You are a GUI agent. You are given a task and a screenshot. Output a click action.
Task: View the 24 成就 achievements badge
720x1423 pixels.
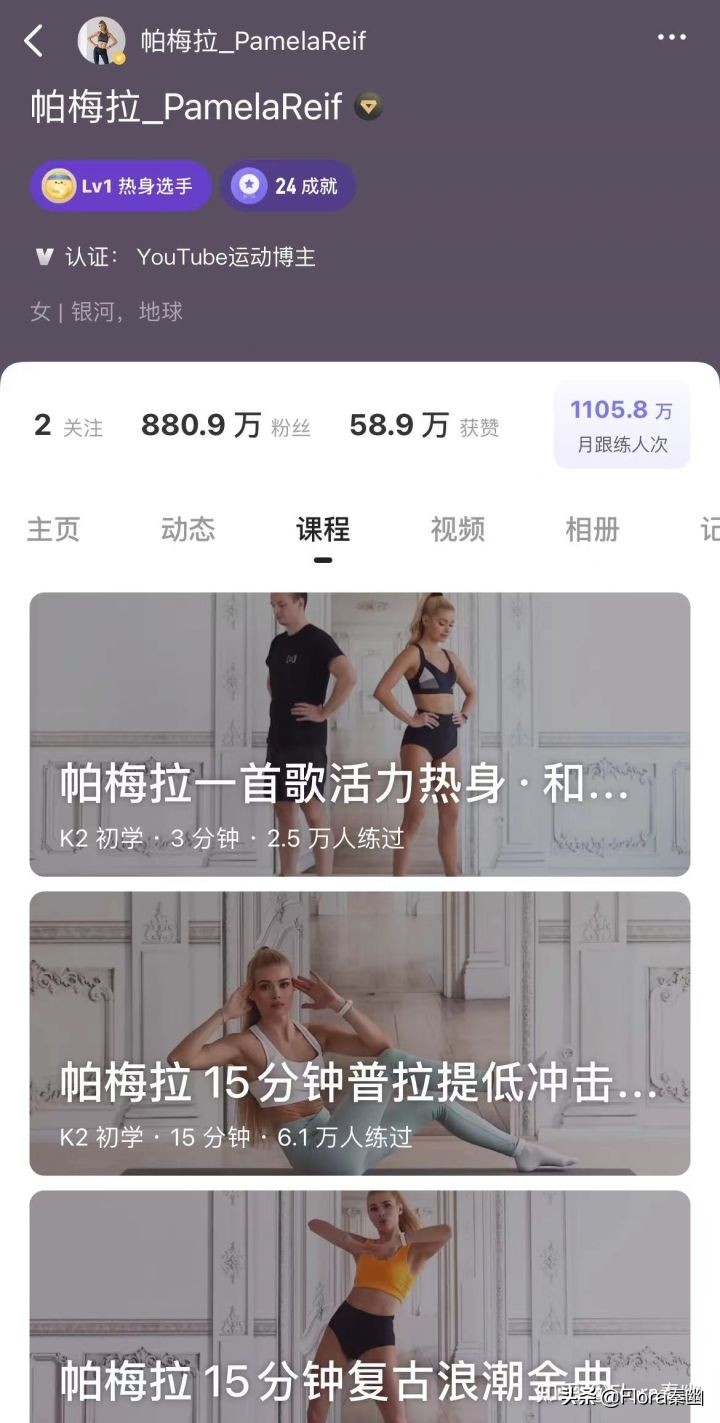coord(288,186)
